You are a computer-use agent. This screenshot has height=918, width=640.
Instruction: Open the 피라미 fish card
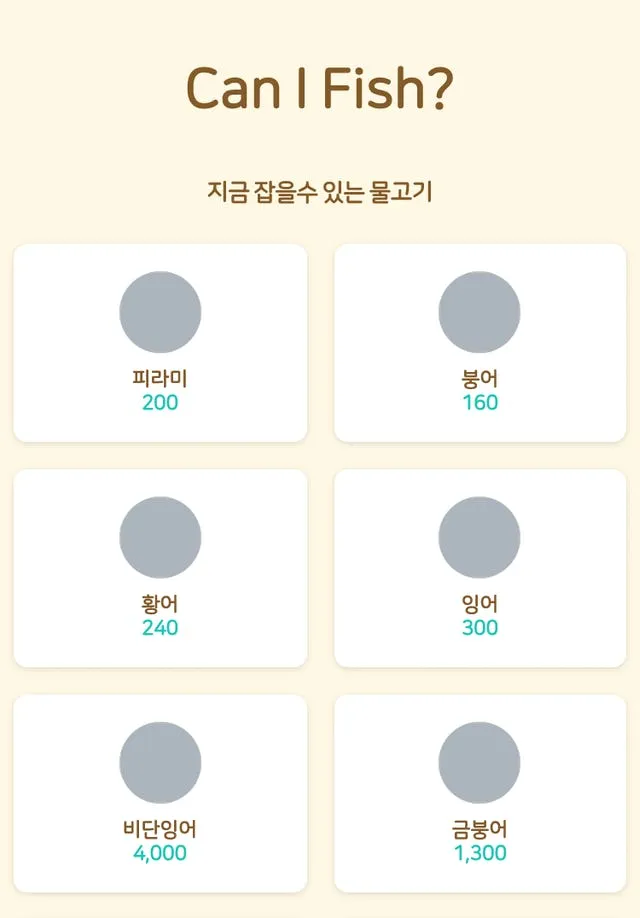pos(160,343)
